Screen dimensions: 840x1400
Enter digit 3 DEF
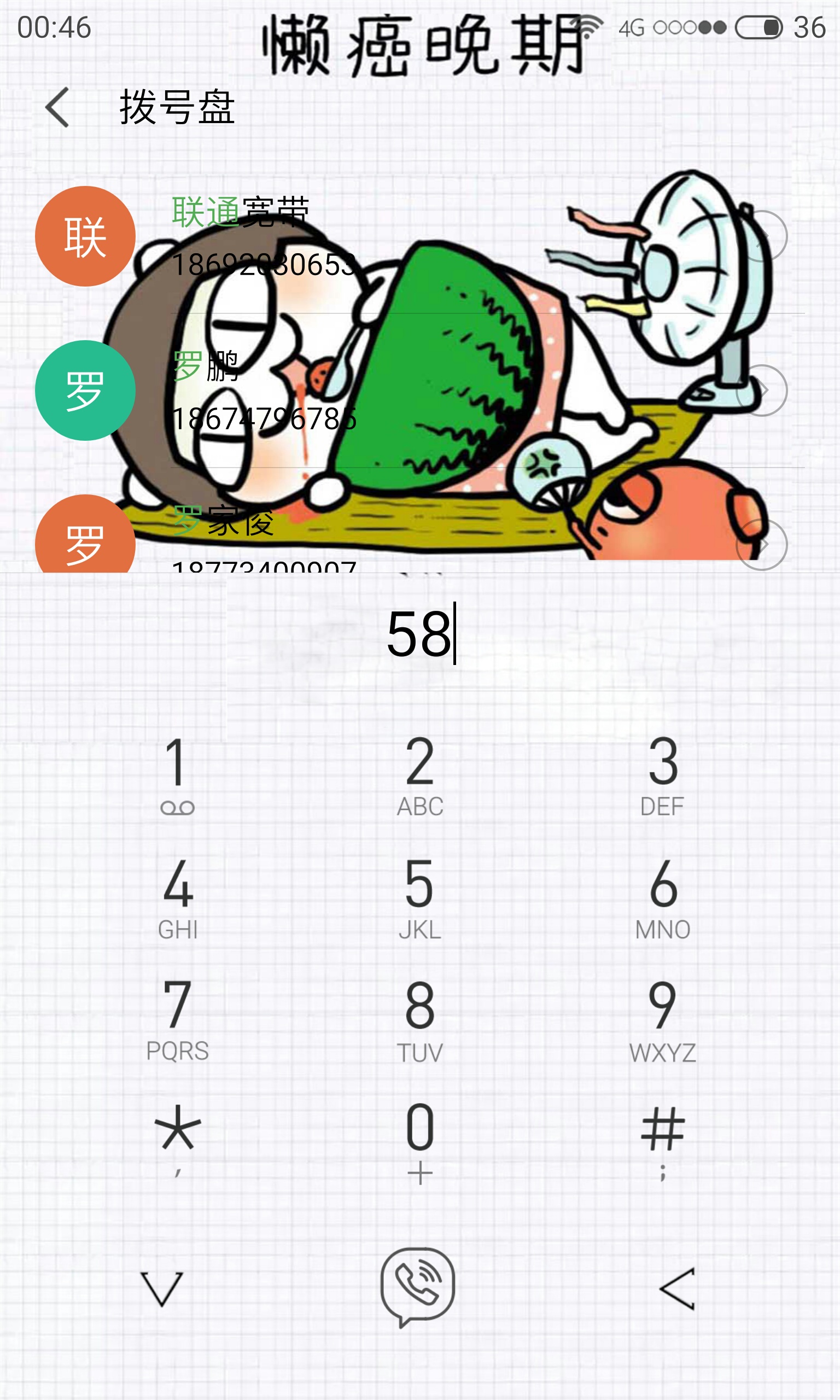(662, 775)
